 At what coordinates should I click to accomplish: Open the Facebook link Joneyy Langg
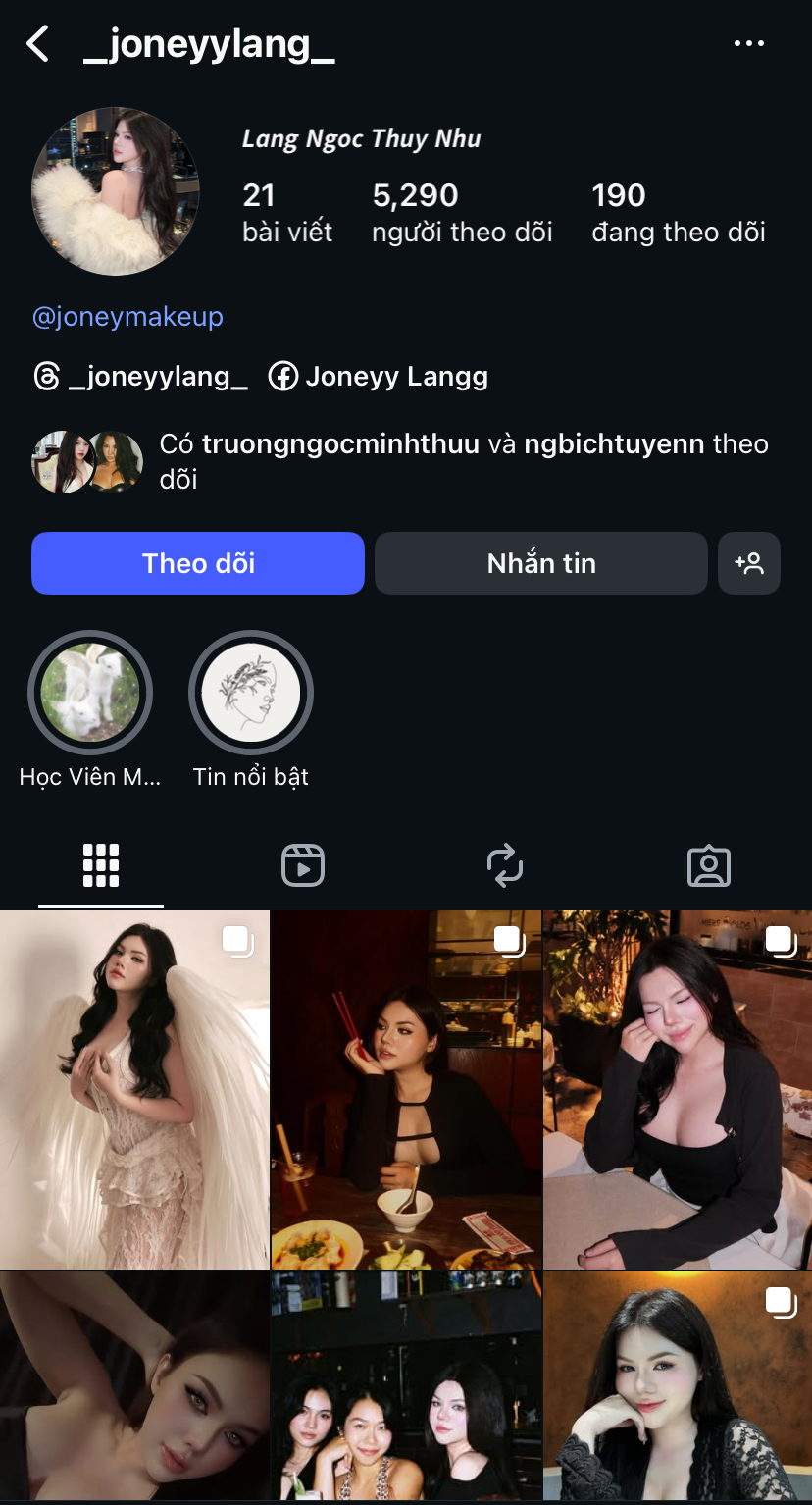click(379, 377)
